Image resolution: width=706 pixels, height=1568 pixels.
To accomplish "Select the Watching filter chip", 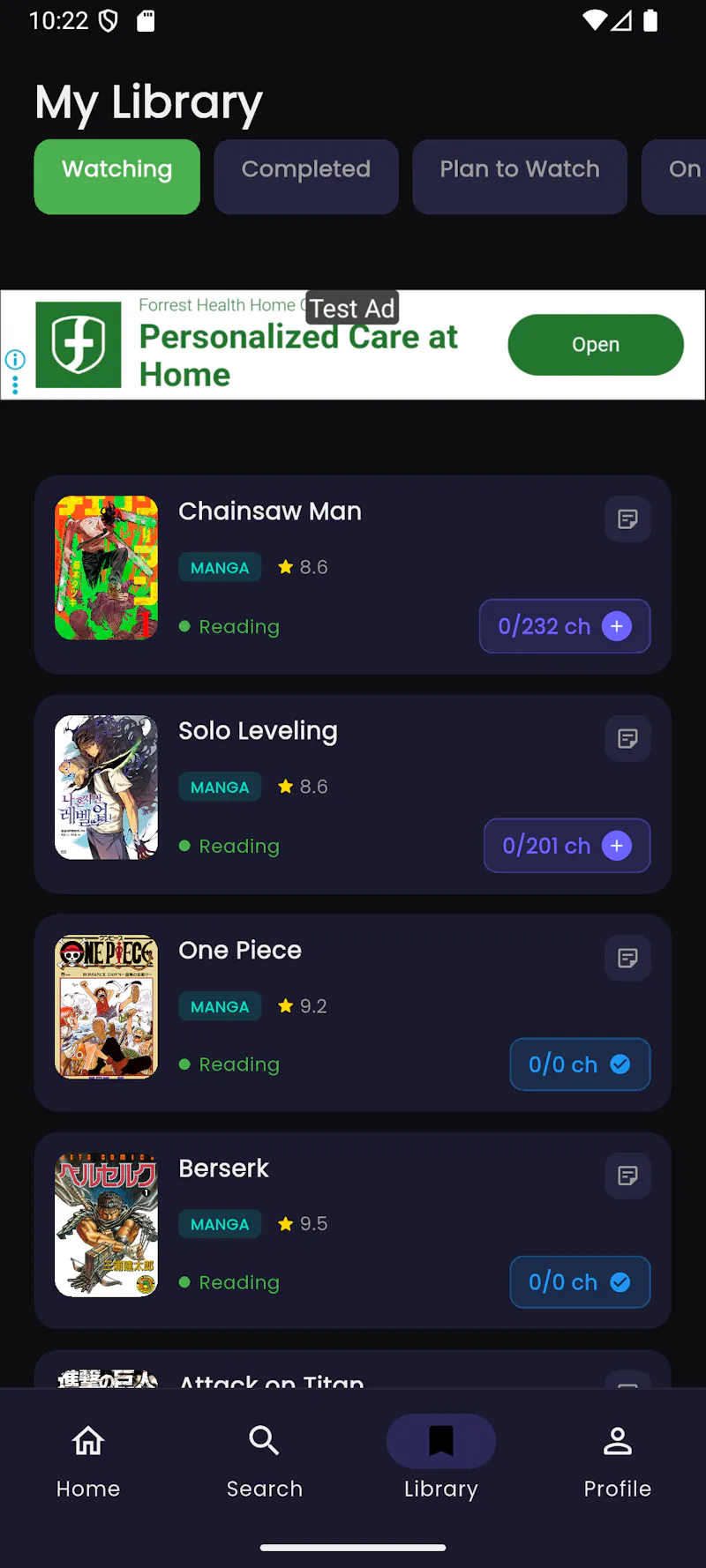I will click(x=117, y=176).
